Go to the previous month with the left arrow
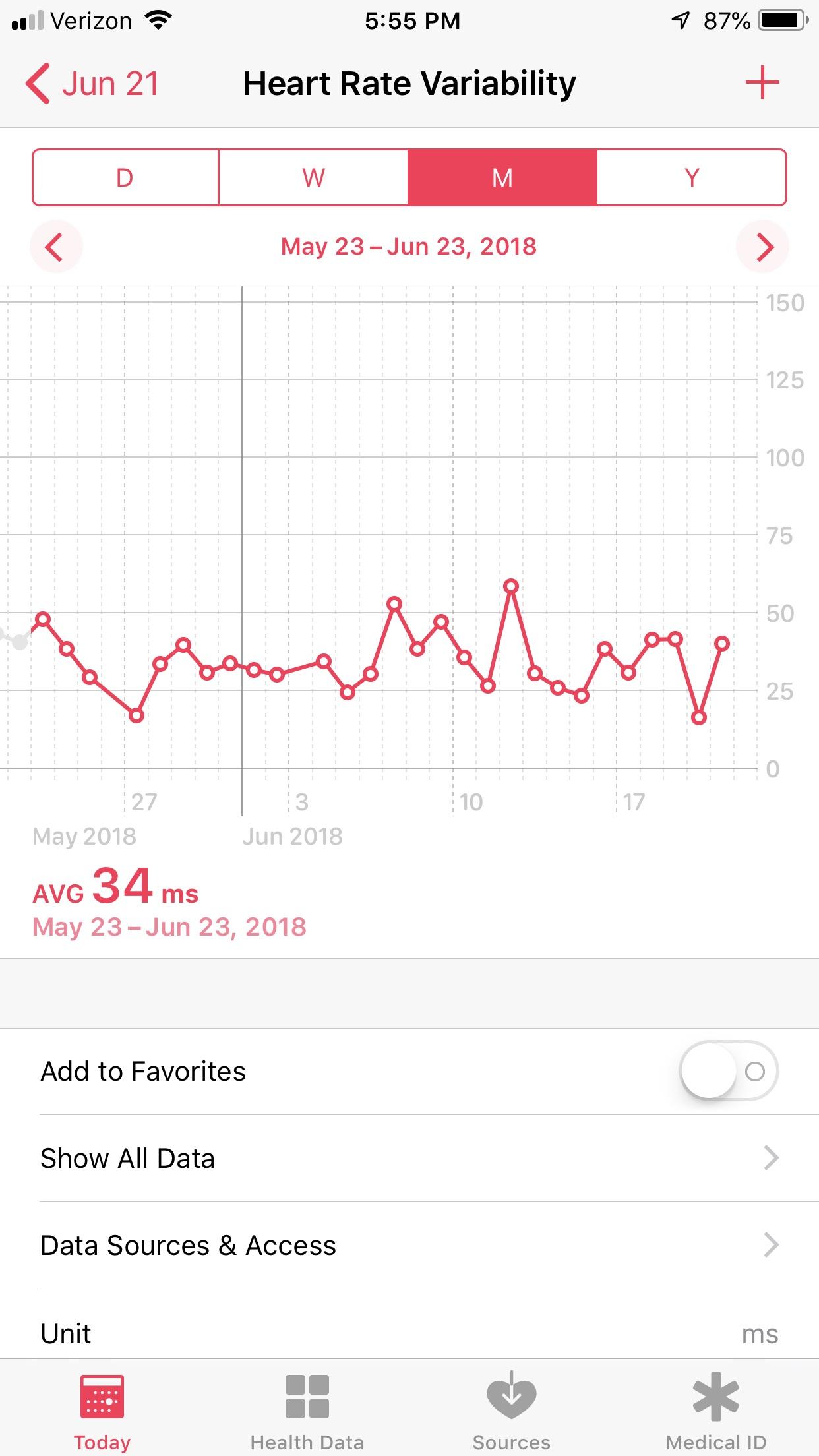The height and width of the screenshot is (1456, 819). (x=56, y=247)
